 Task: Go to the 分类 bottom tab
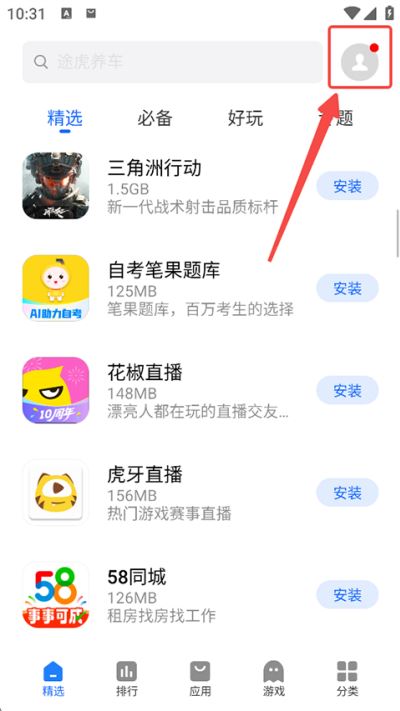pos(347,678)
